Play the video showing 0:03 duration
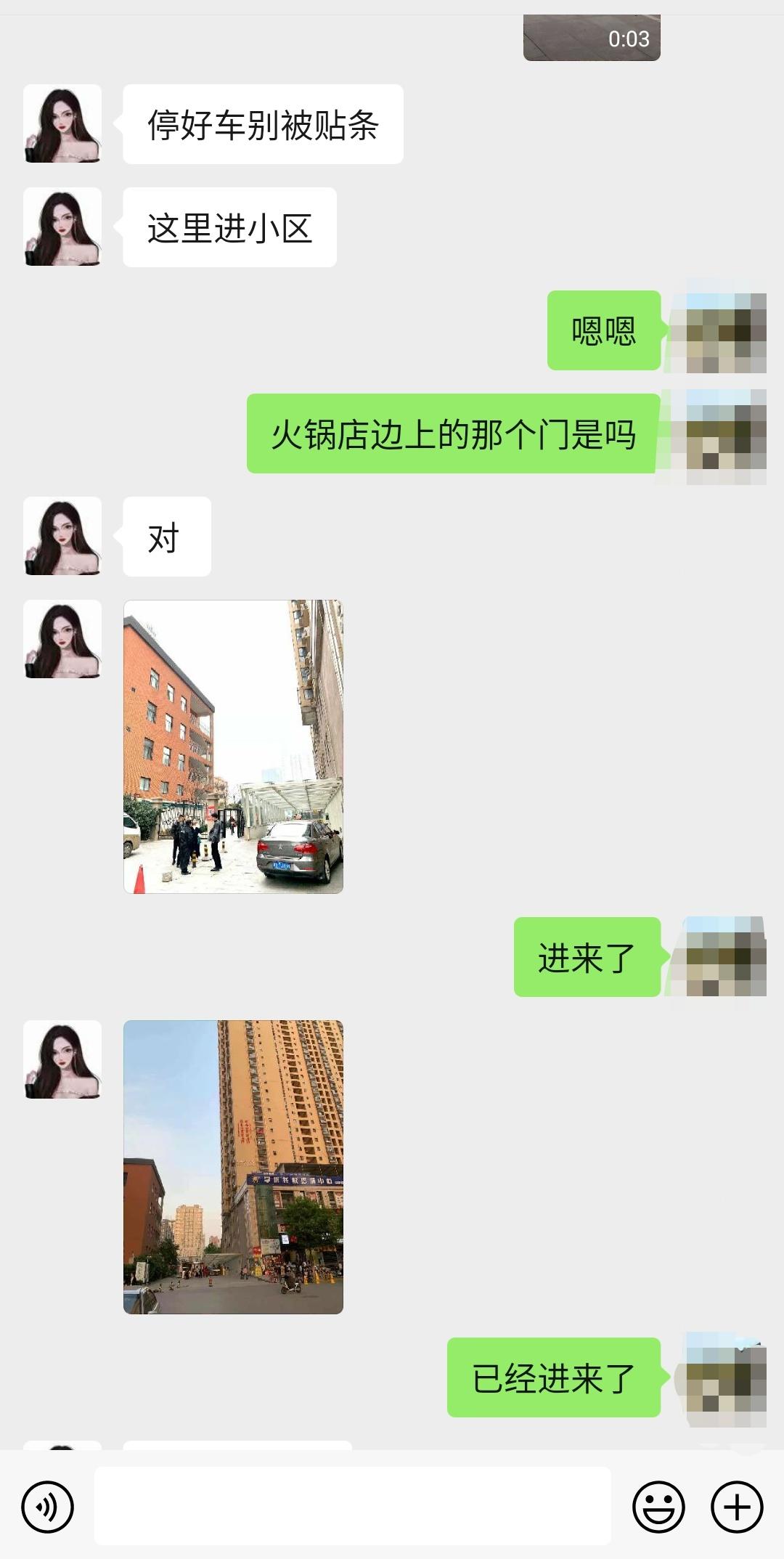784x1559 pixels. [592, 38]
